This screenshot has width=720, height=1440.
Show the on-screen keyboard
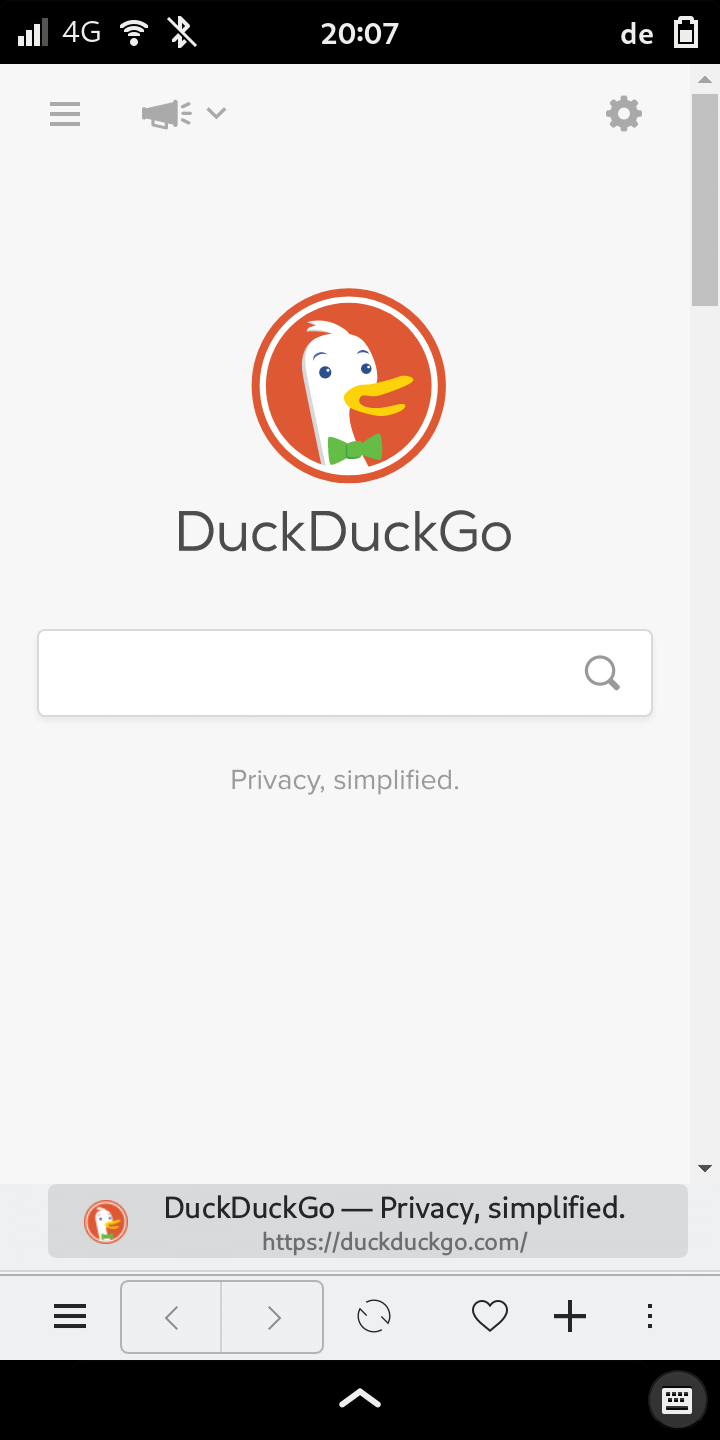[x=677, y=1399]
